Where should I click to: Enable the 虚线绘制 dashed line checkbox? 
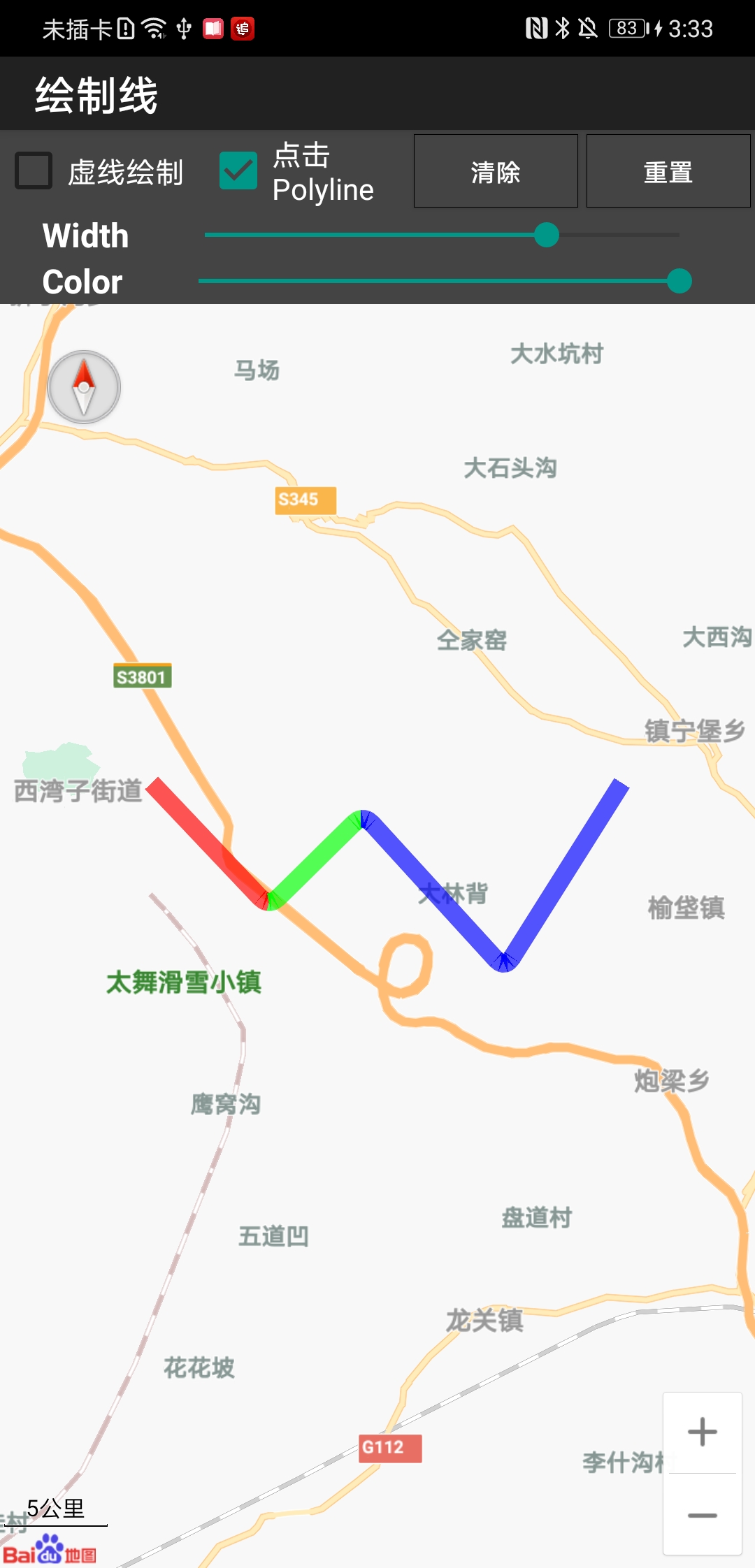[x=34, y=171]
